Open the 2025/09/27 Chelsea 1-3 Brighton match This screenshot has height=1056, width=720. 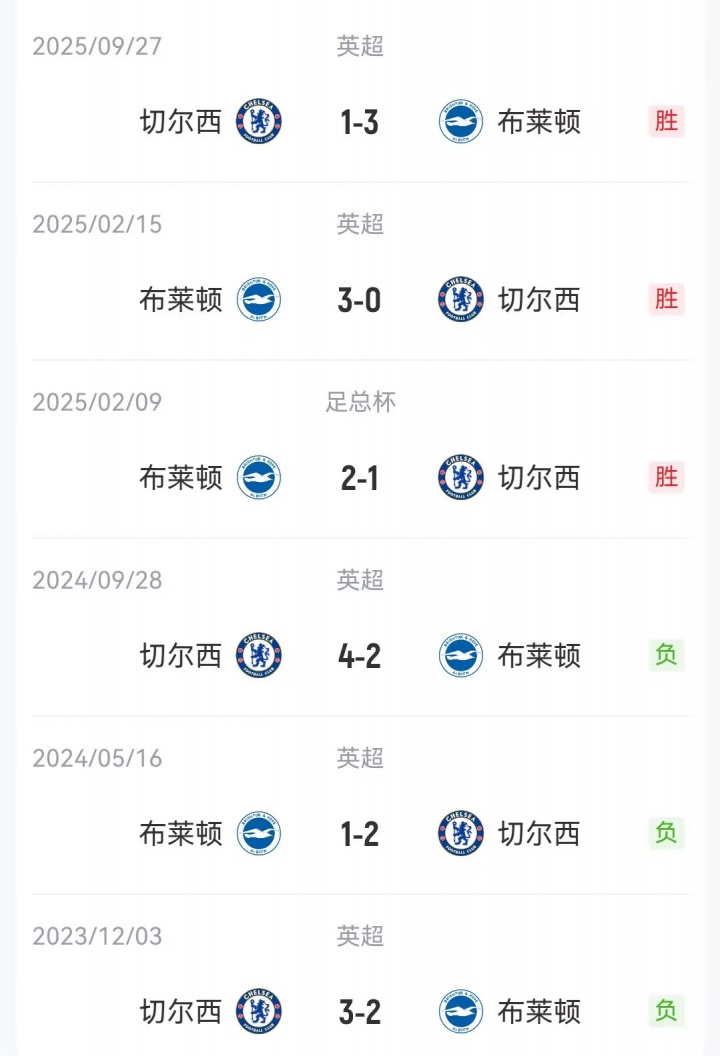click(360, 122)
